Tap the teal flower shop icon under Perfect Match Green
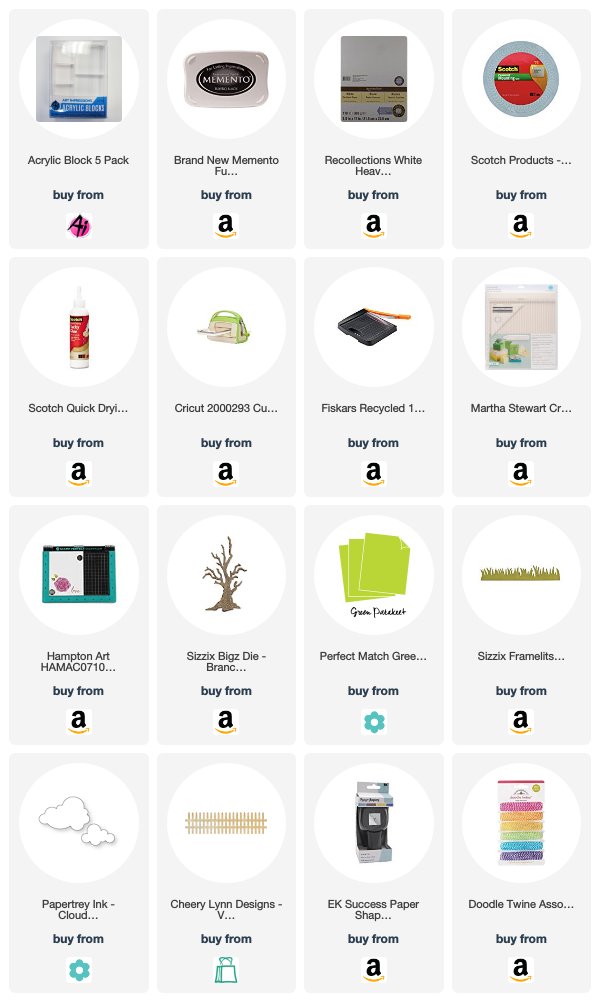Image resolution: width=600 pixels, height=1002 pixels. tap(374, 721)
